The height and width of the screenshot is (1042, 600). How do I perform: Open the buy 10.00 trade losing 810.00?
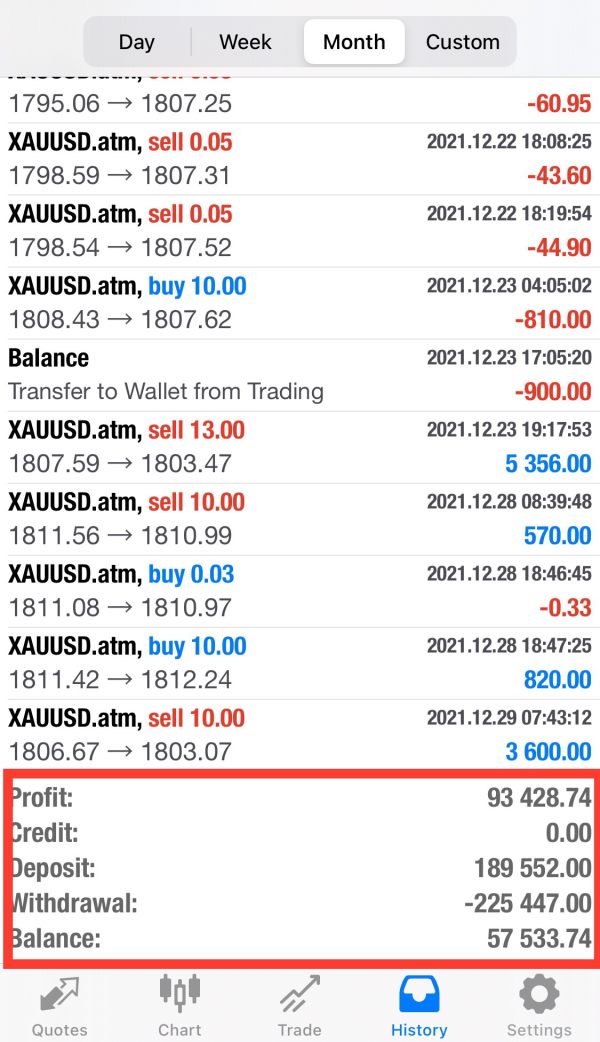300,304
